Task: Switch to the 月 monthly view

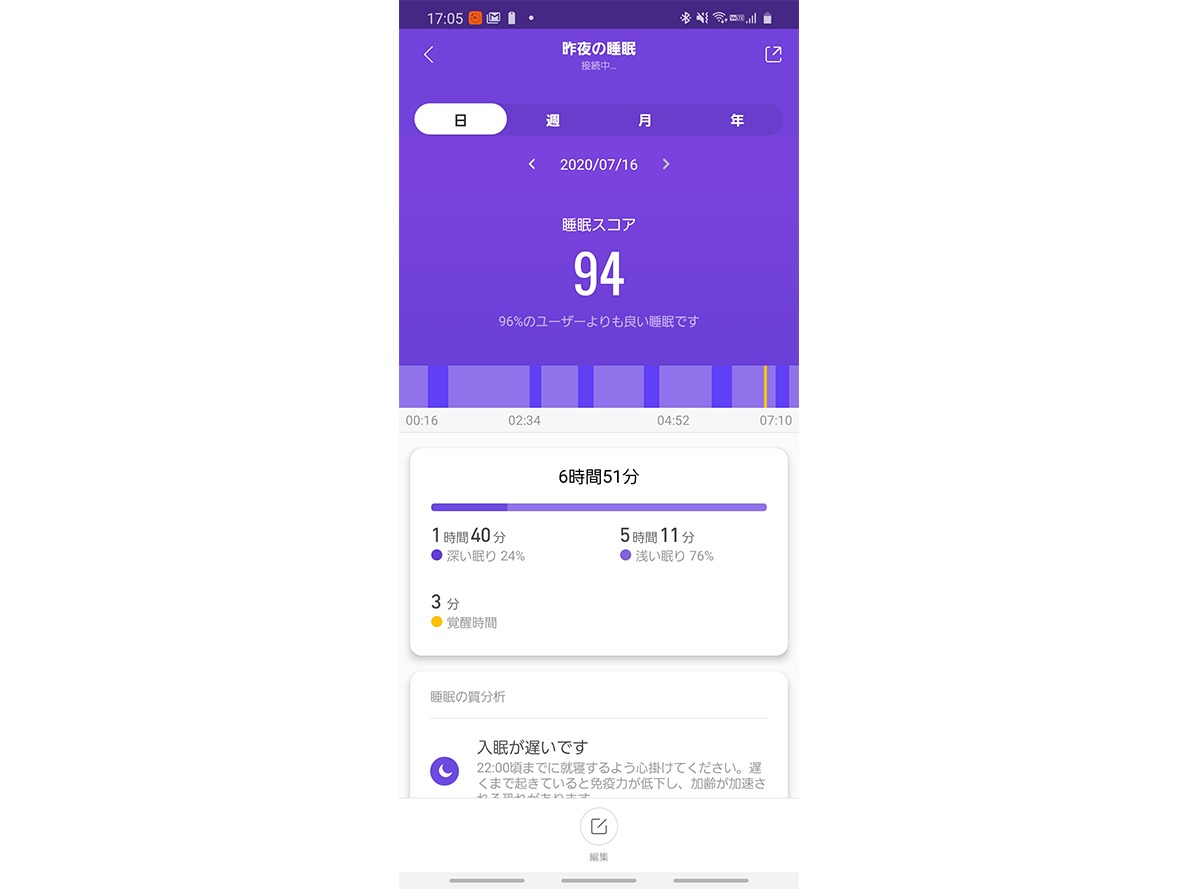Action: coord(645,120)
